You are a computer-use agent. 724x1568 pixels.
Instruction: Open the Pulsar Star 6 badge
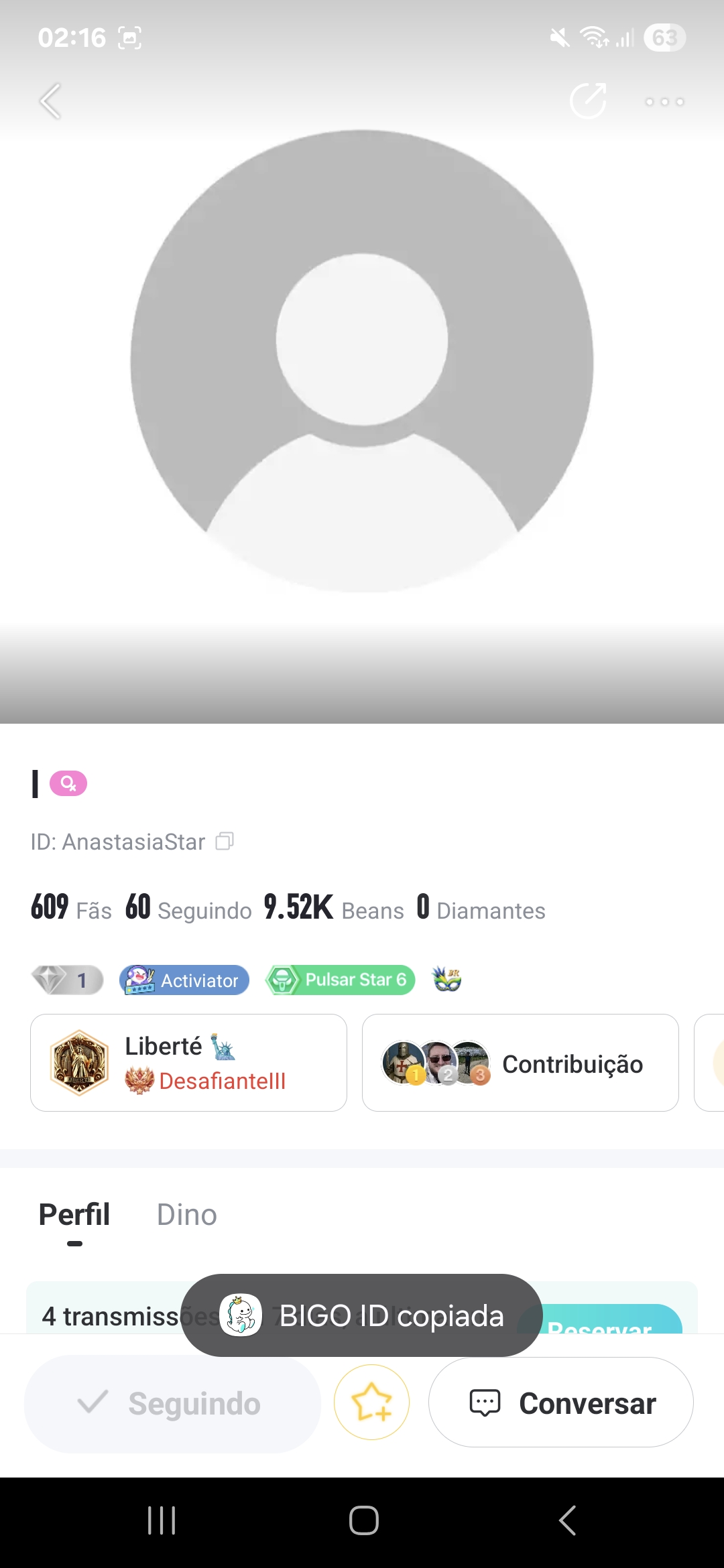pyautogui.click(x=341, y=980)
